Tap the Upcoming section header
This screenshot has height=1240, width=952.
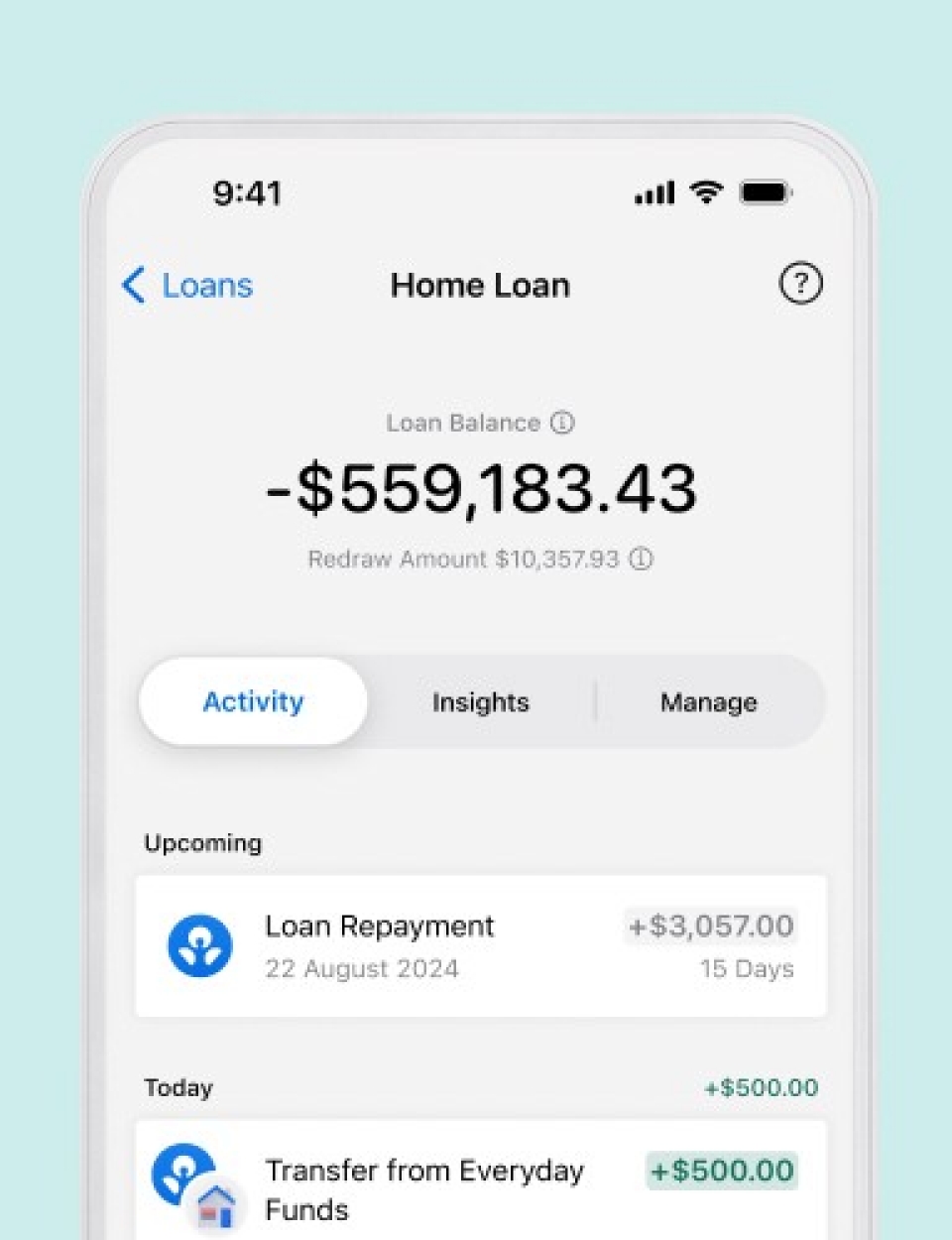[202, 842]
